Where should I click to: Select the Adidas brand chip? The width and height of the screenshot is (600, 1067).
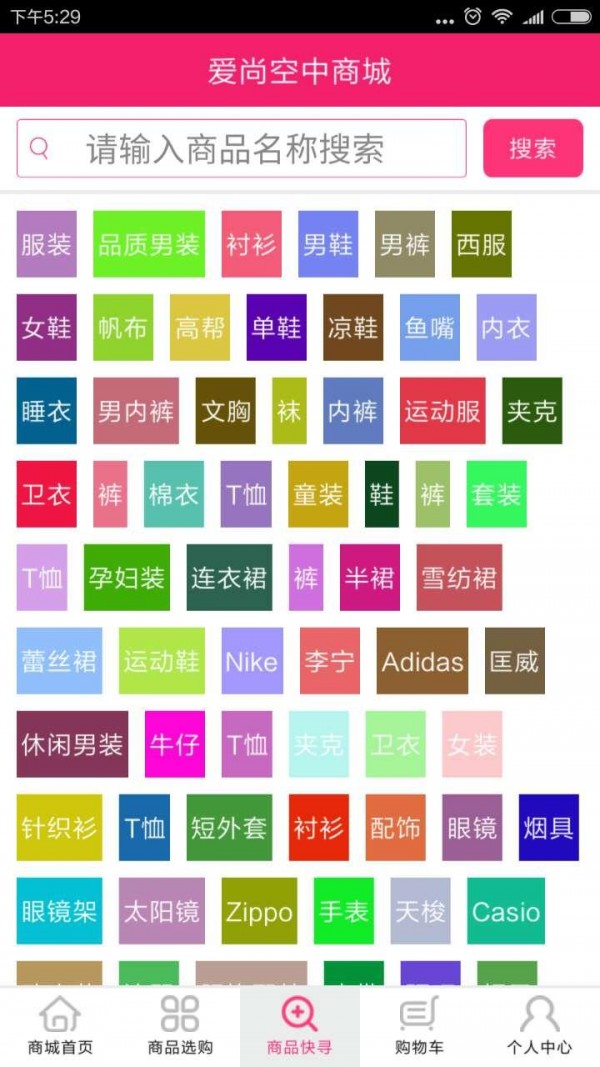click(x=422, y=661)
